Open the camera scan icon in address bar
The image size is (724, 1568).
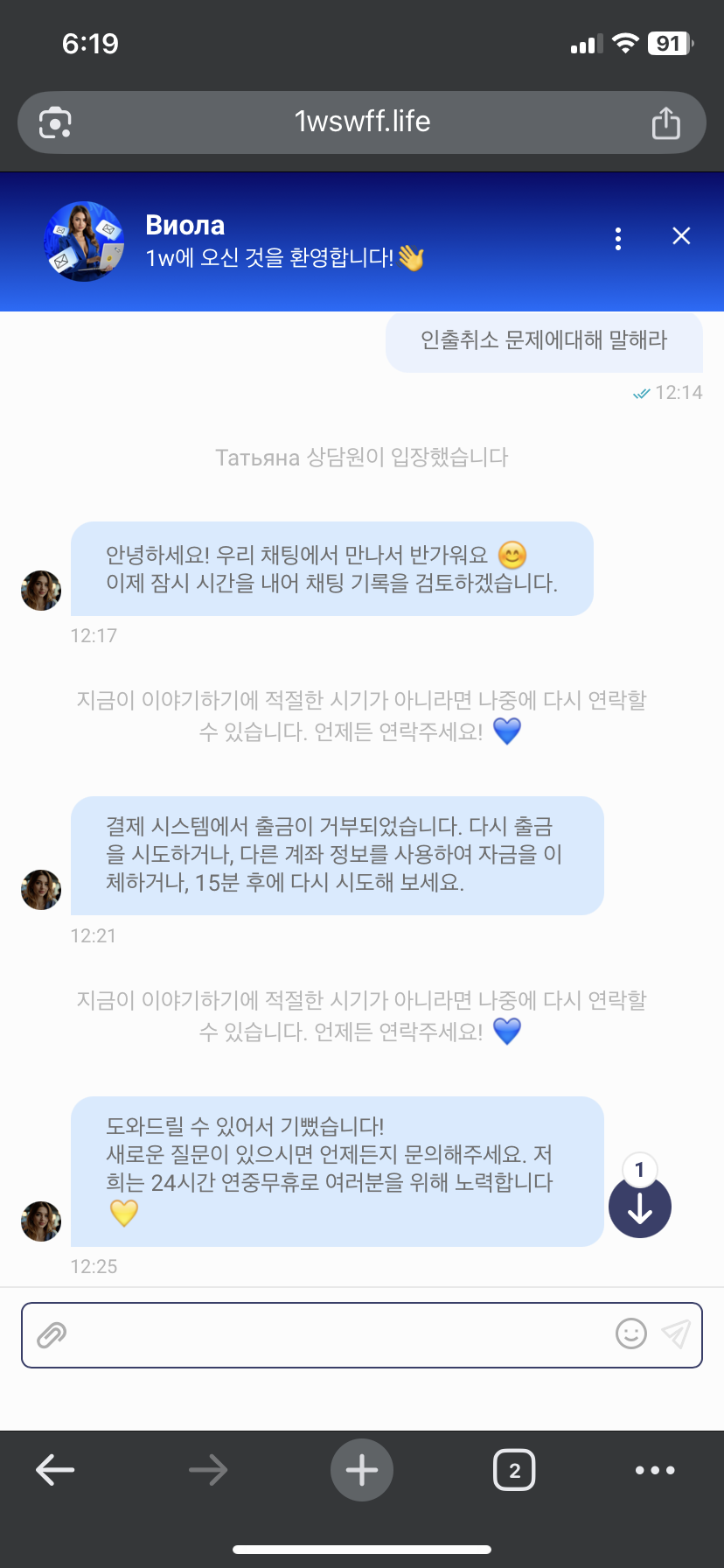click(55, 123)
